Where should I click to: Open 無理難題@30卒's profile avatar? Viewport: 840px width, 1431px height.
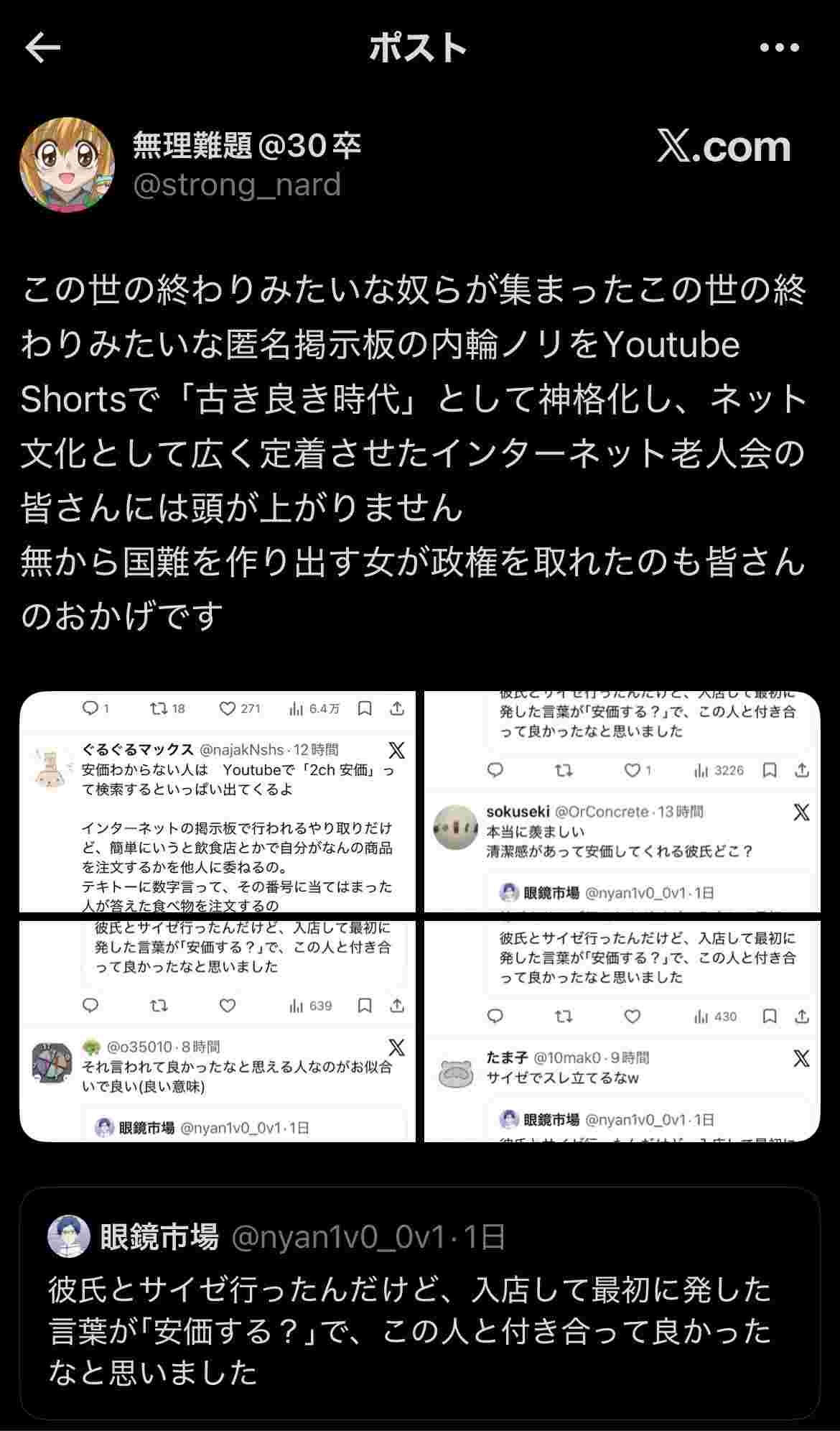point(67,165)
